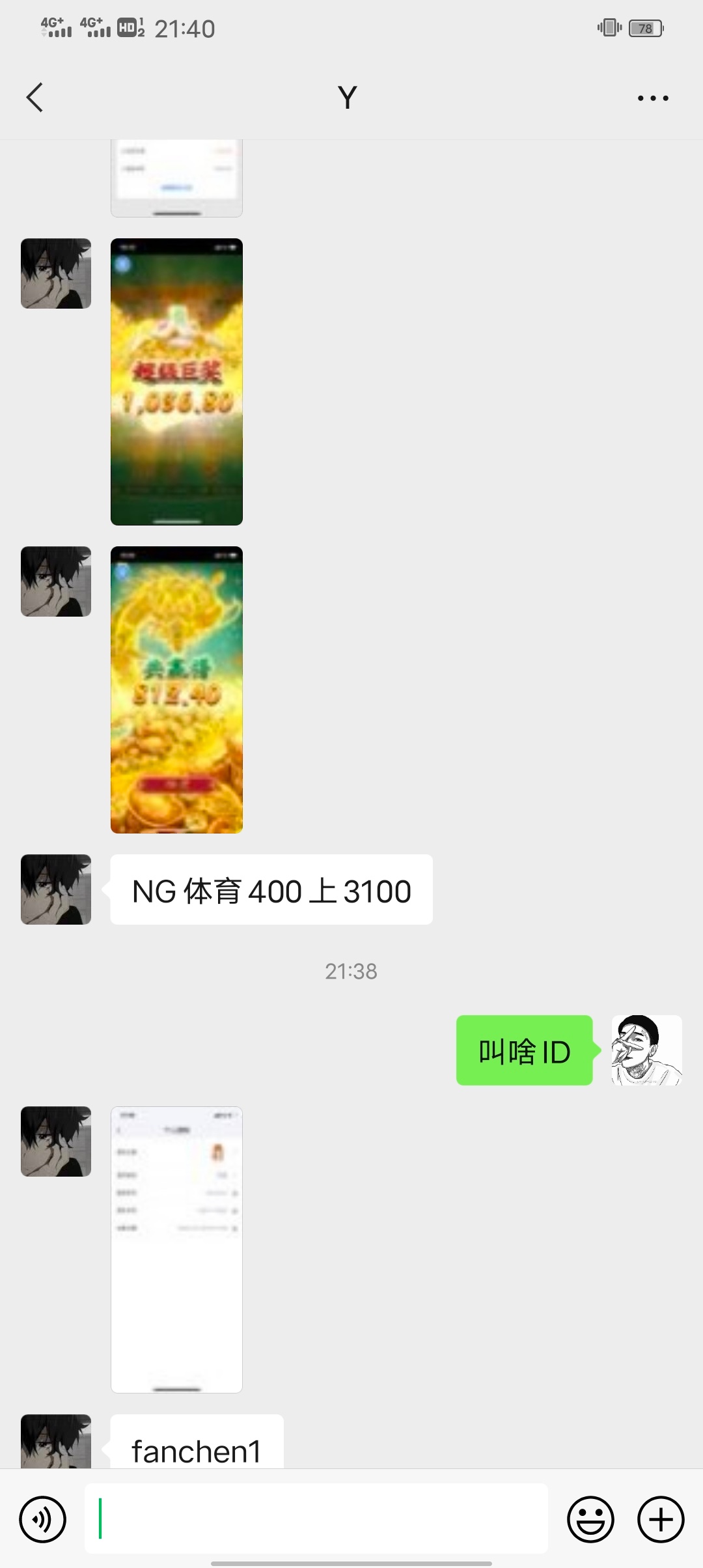Screen dimensions: 703x1568
Task: Go back from chat with Y
Action: click(35, 98)
